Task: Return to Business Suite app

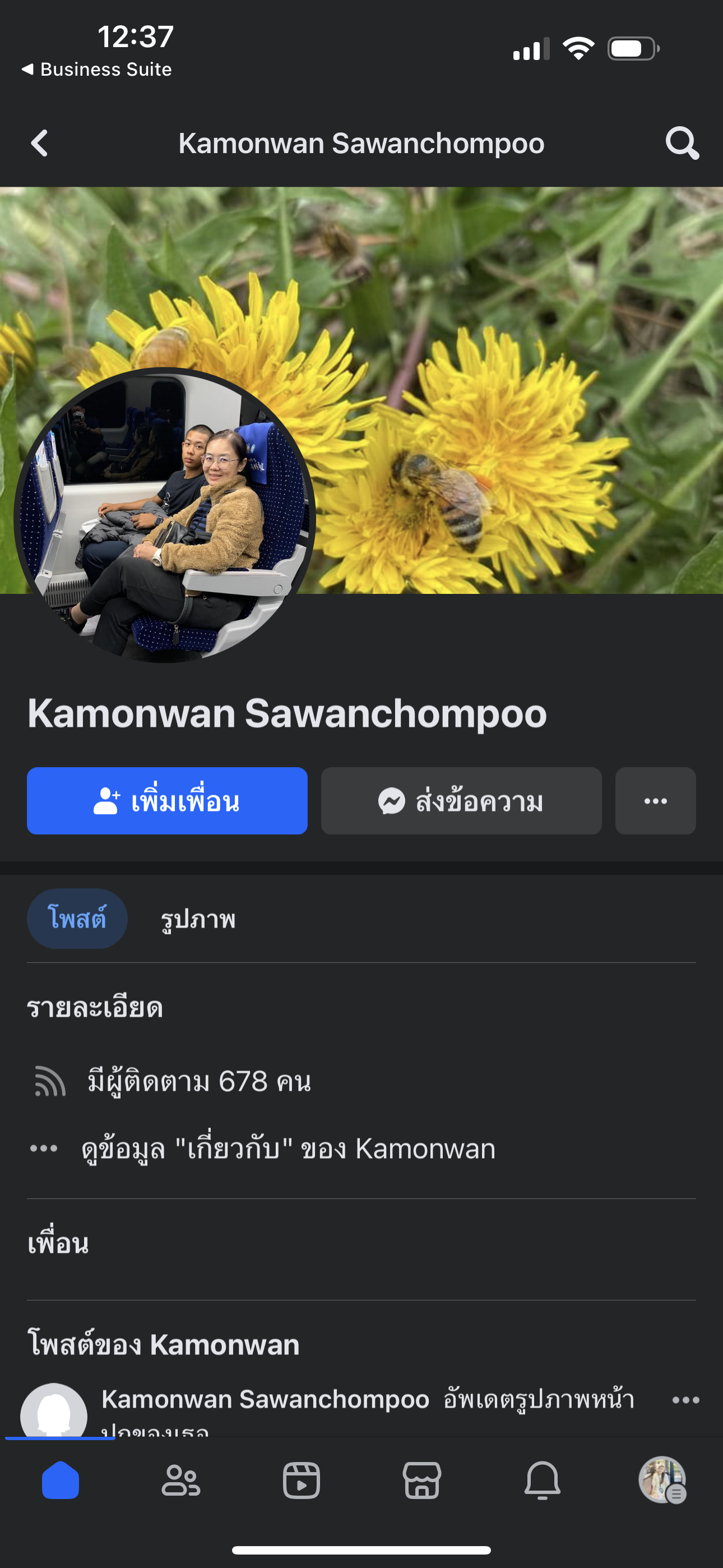Action: pyautogui.click(x=98, y=70)
